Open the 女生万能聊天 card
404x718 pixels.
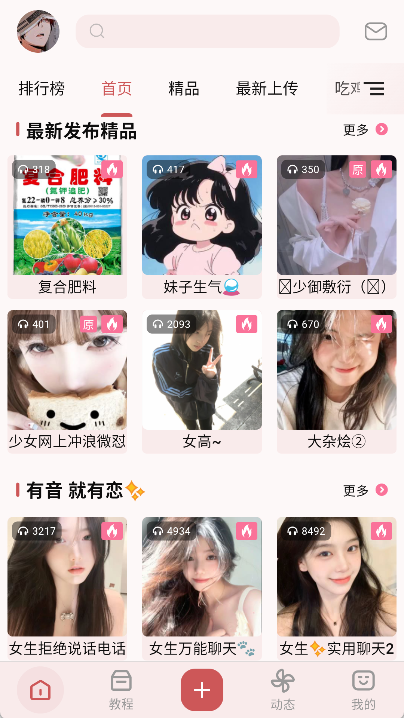click(x=202, y=588)
